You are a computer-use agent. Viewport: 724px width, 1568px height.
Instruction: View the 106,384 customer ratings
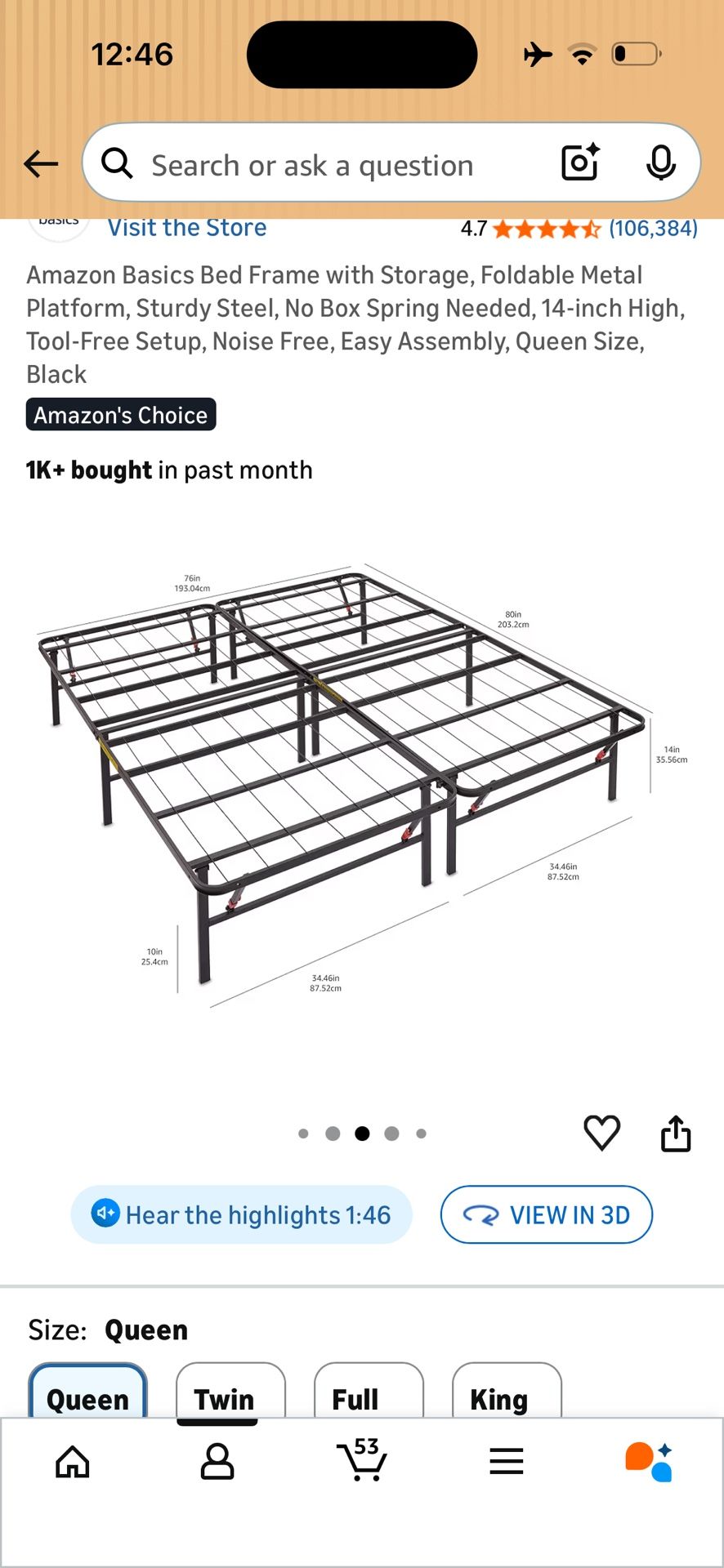pyautogui.click(x=653, y=229)
